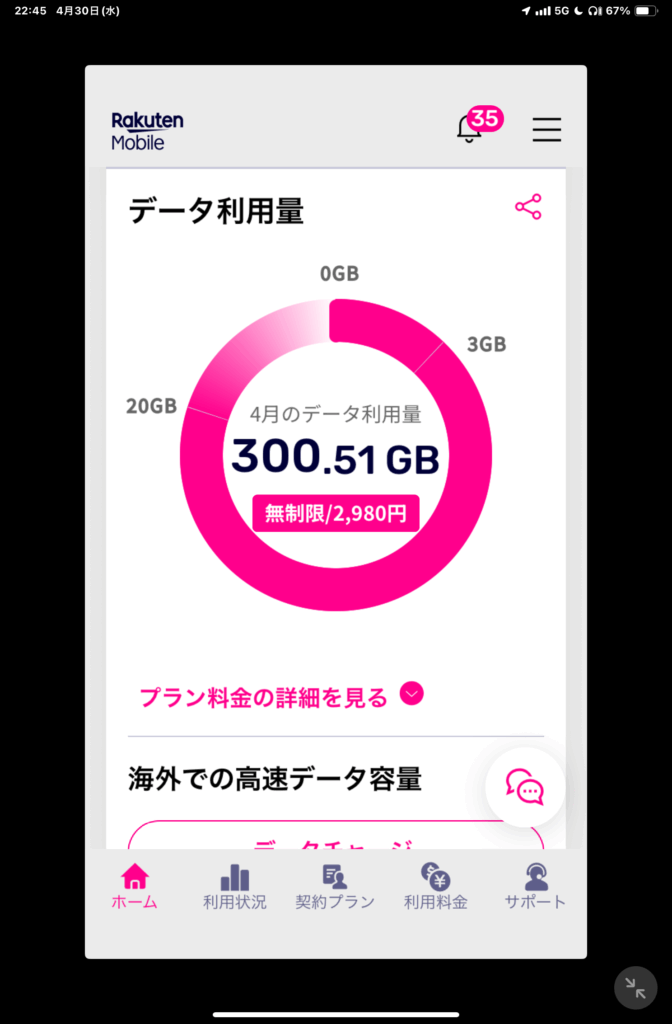The width and height of the screenshot is (672, 1024).
Task: Tap the データチャージ button
Action: click(335, 838)
